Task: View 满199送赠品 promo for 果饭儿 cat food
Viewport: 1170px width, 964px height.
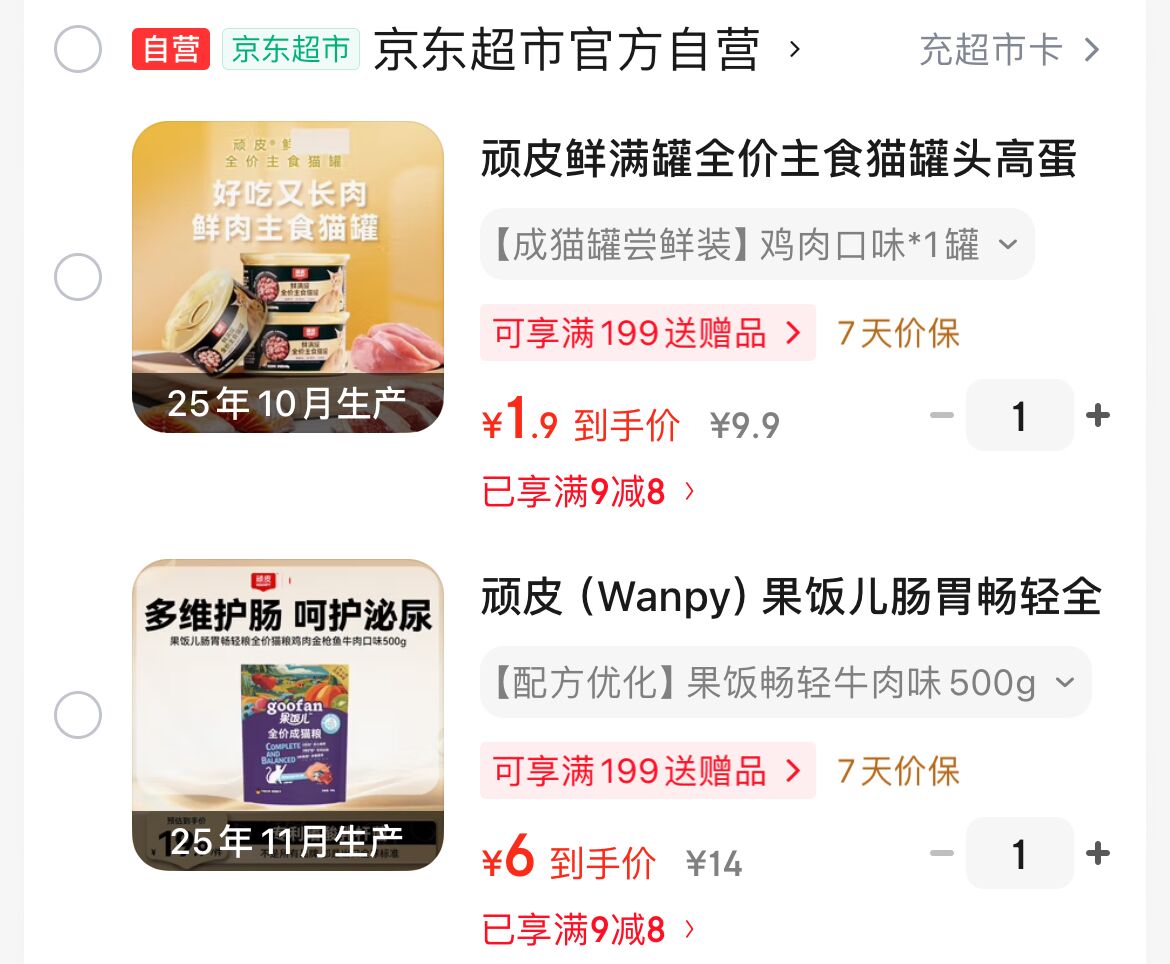Action: pos(647,771)
